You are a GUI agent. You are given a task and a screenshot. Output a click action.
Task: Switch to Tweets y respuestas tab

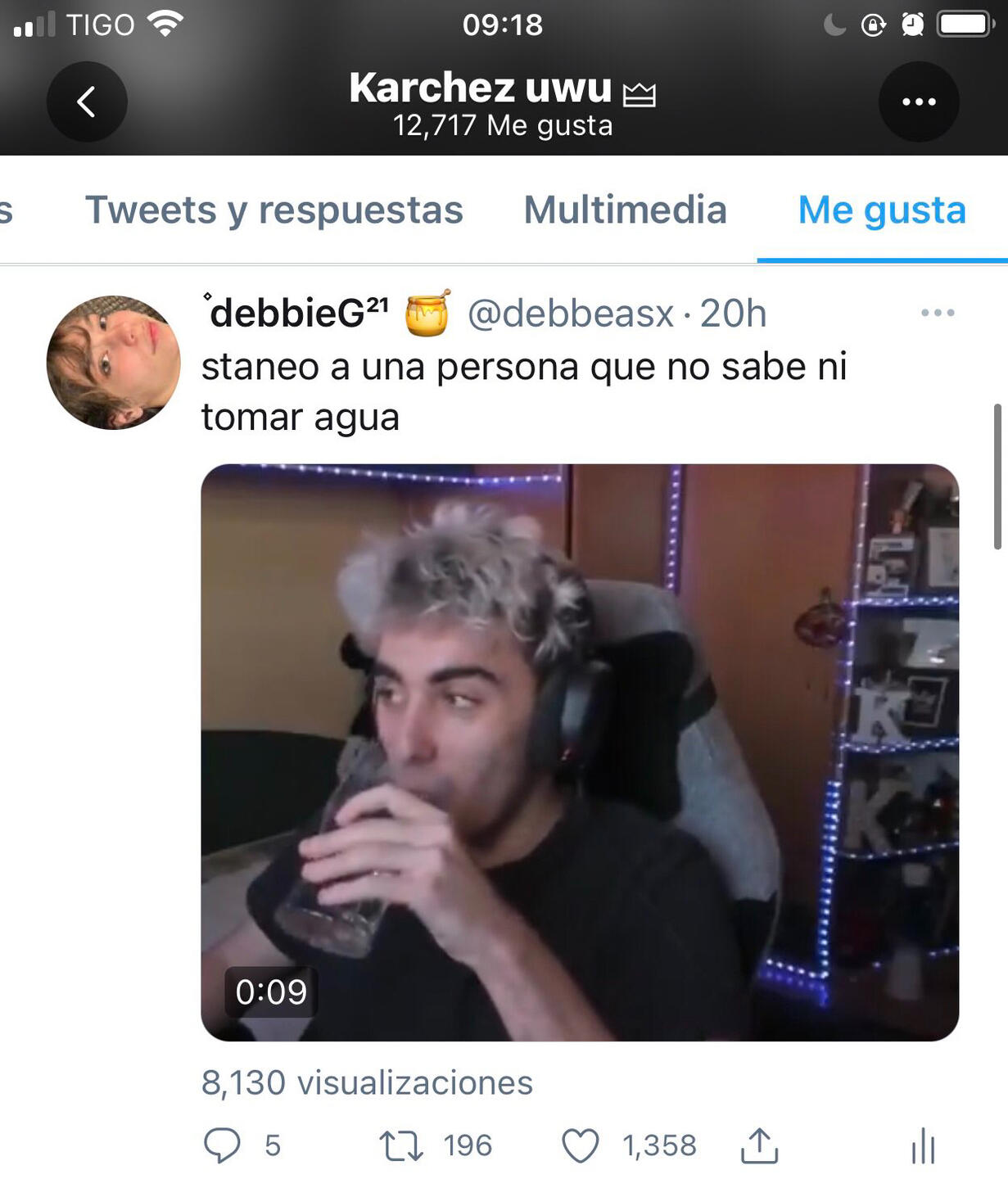273,210
